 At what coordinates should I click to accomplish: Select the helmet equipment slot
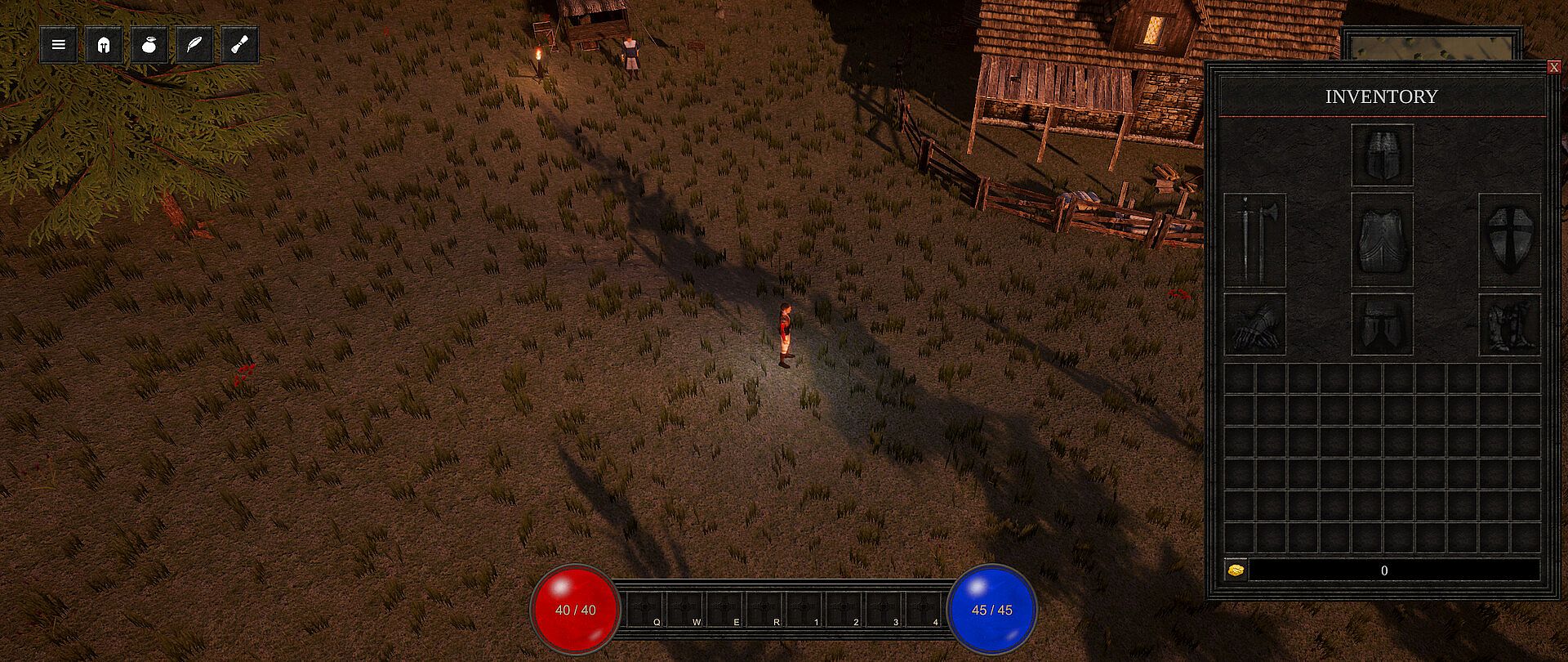point(1382,155)
